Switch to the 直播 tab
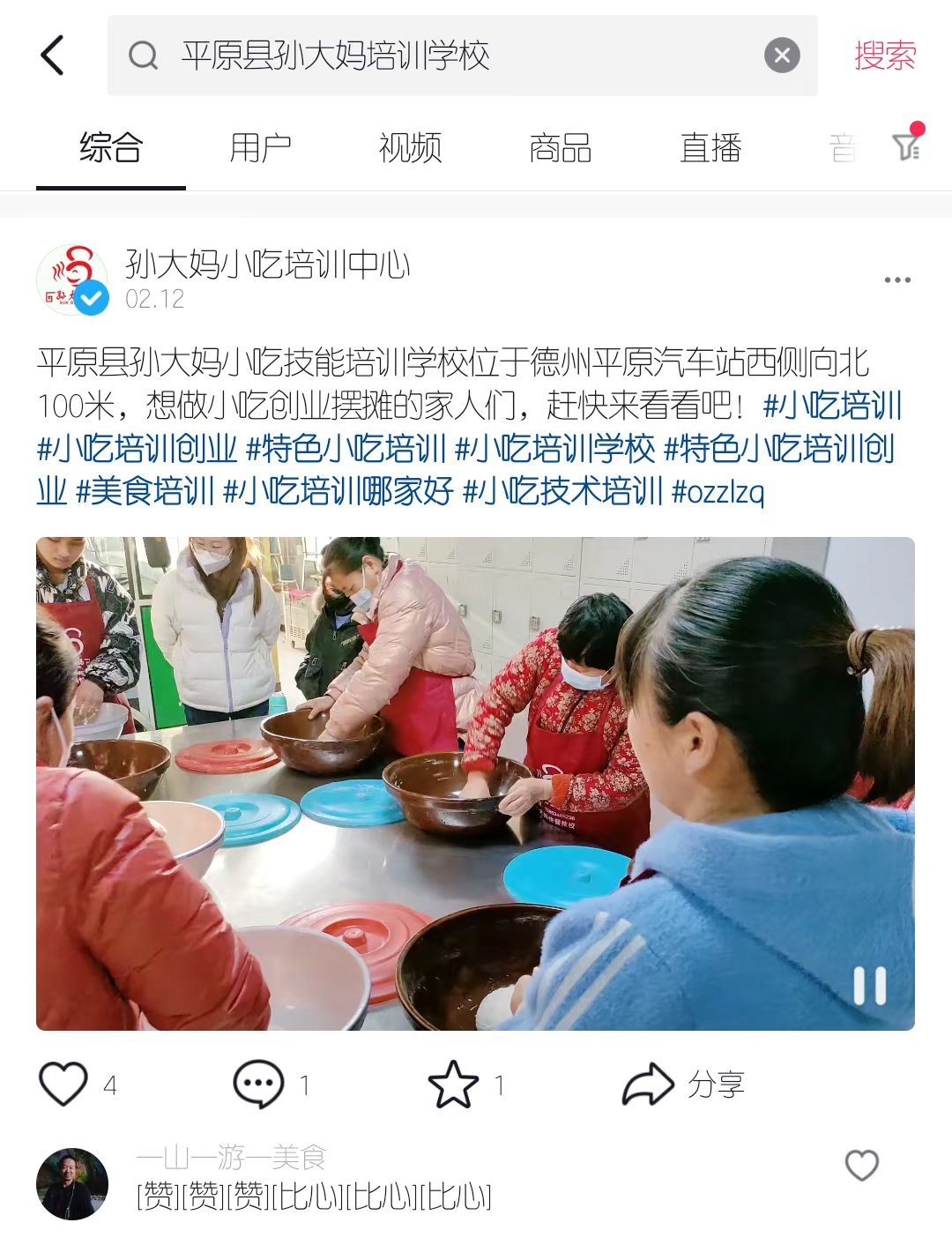 click(x=710, y=147)
